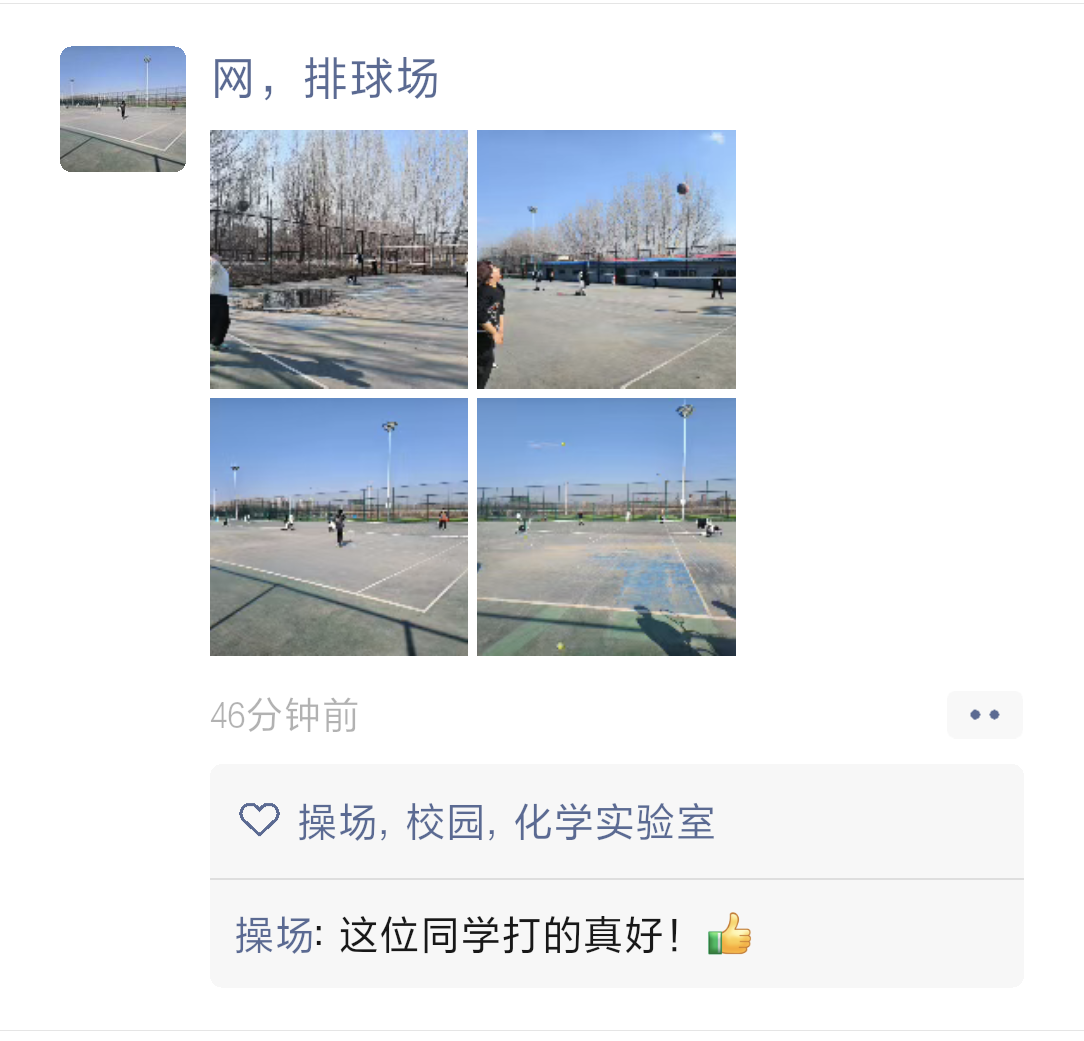View liker 化学实验室's profile
1084x1041 pixels.
[614, 822]
